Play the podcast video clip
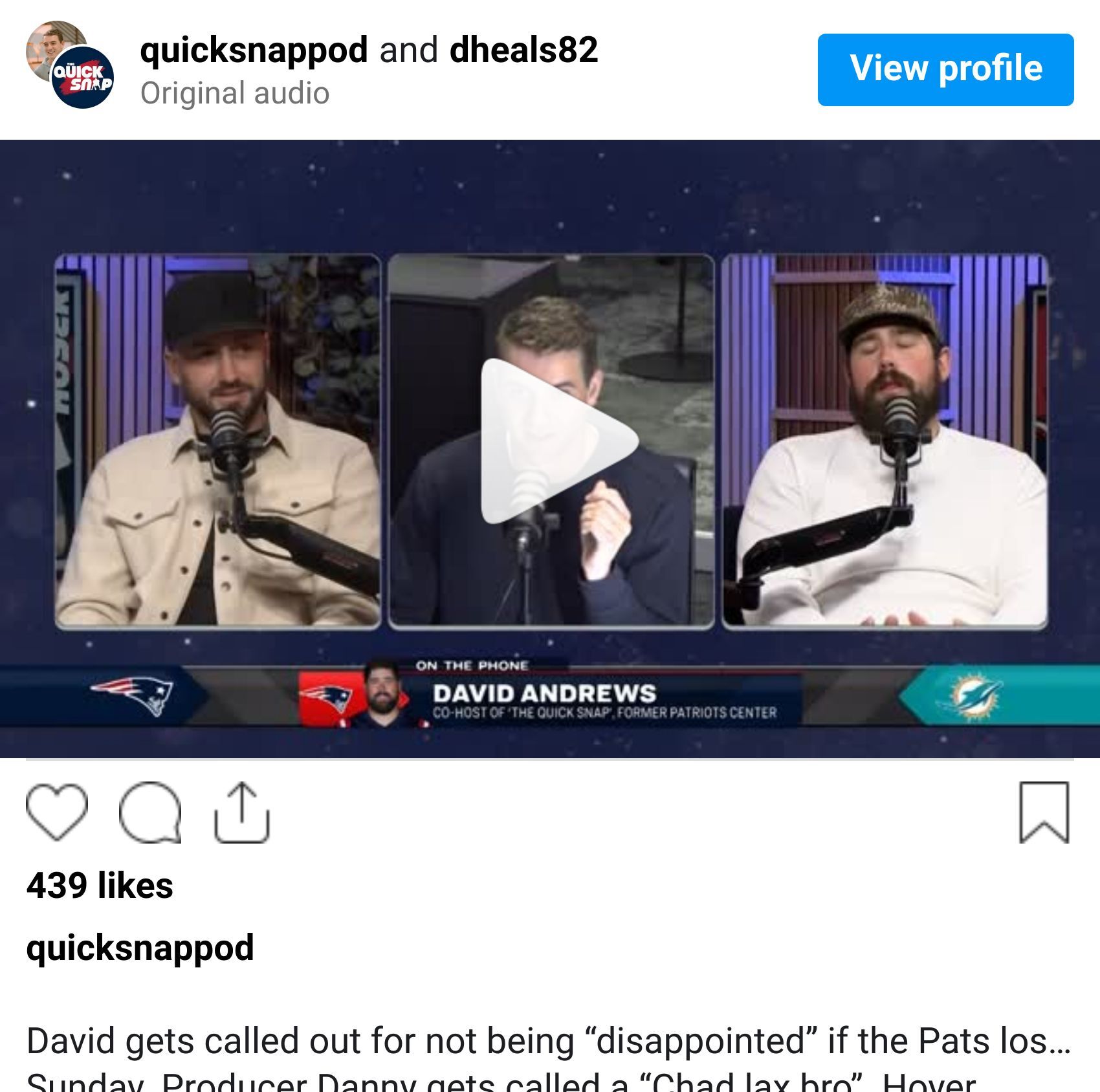Image resolution: width=1100 pixels, height=1092 pixels. point(558,441)
